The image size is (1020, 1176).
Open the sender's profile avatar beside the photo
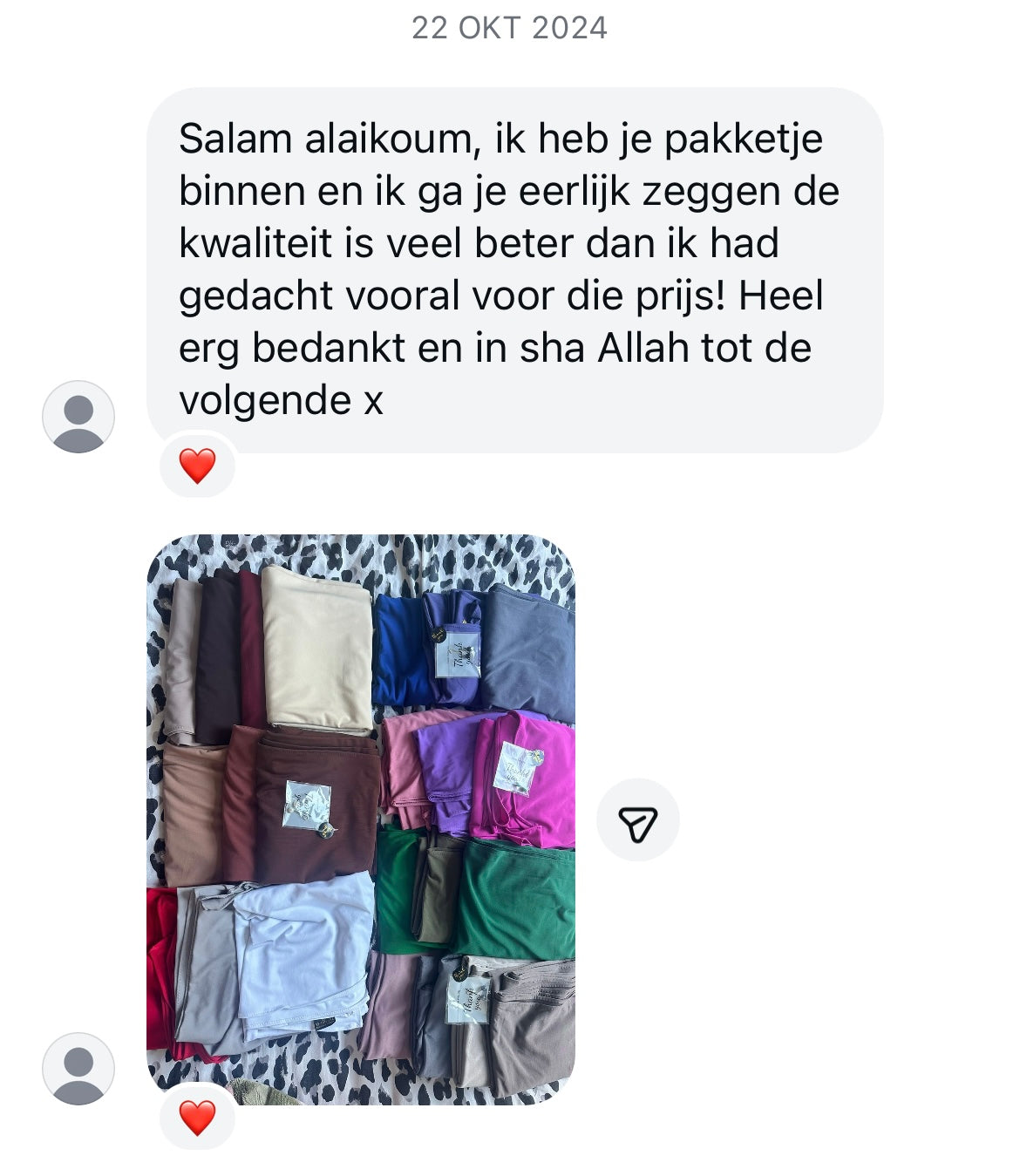pos(78,1069)
